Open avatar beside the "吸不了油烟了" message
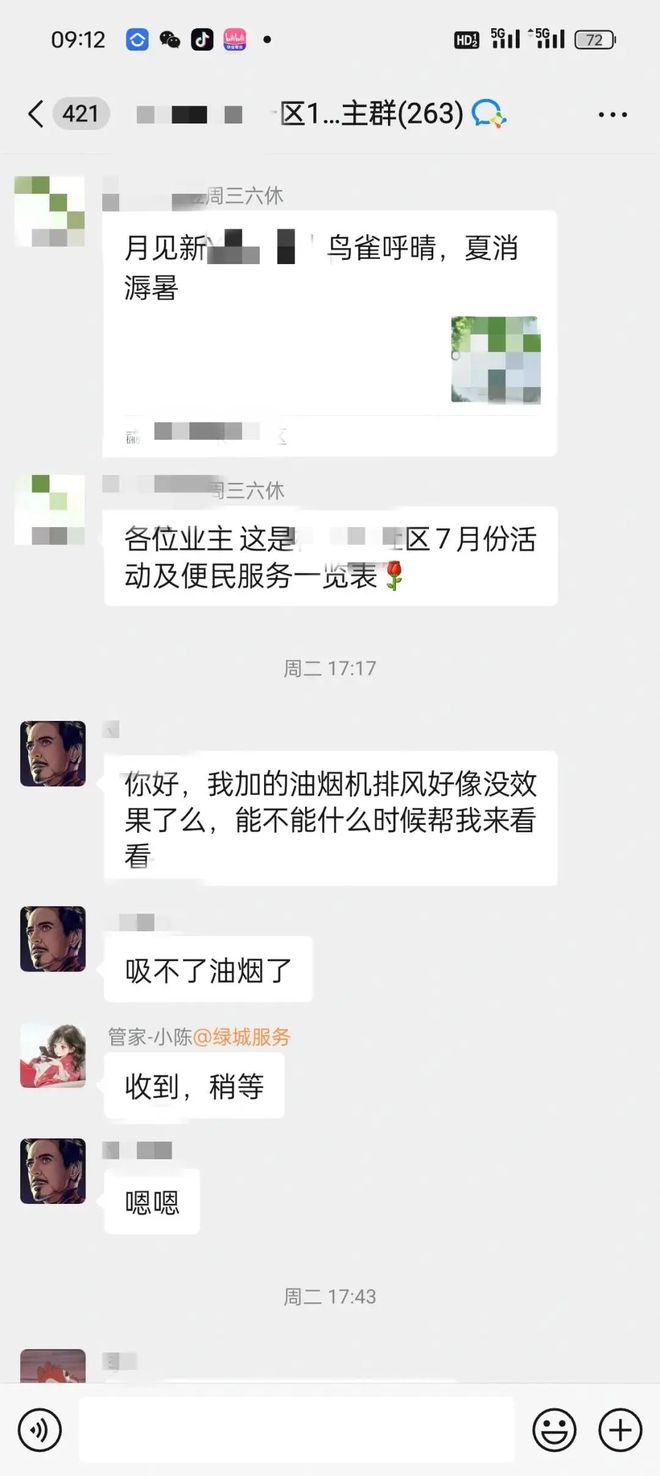 click(x=53, y=939)
